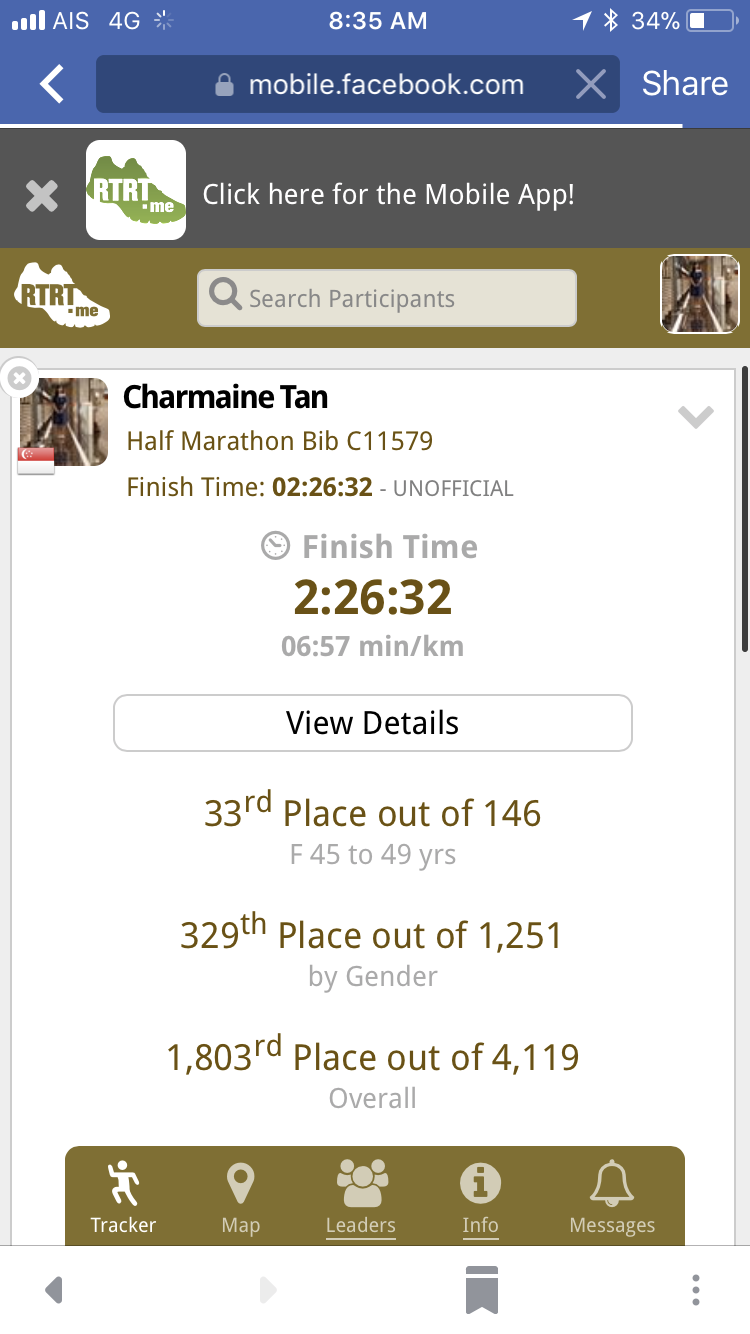Dismiss the Mobile App banner
The image size is (750, 1334).
pyautogui.click(x=41, y=195)
